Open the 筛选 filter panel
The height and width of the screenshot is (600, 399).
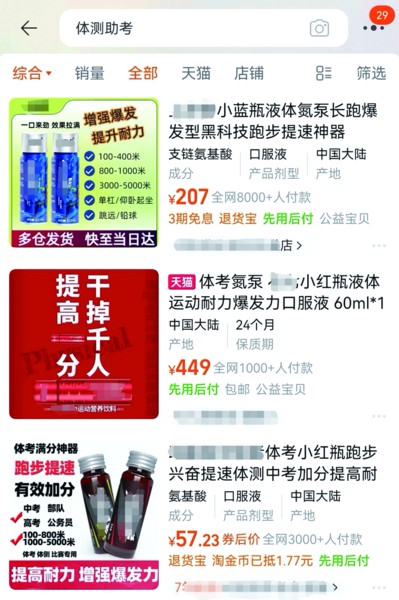click(x=371, y=73)
